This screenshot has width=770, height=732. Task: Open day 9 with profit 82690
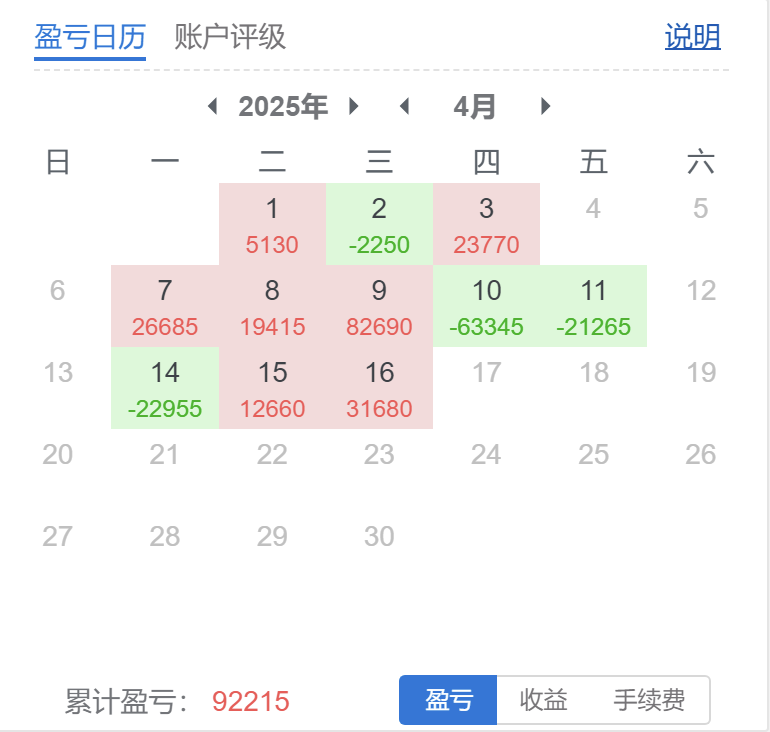379,307
